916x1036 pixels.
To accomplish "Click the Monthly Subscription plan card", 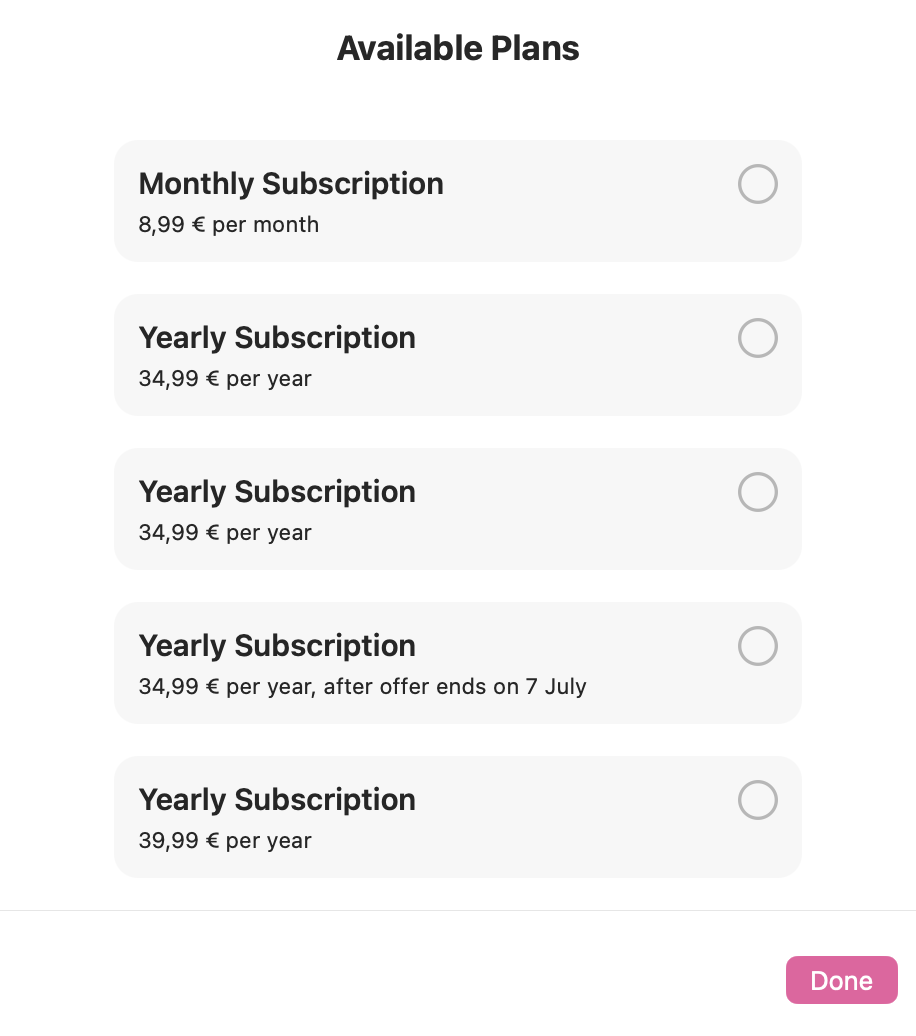I will point(458,200).
